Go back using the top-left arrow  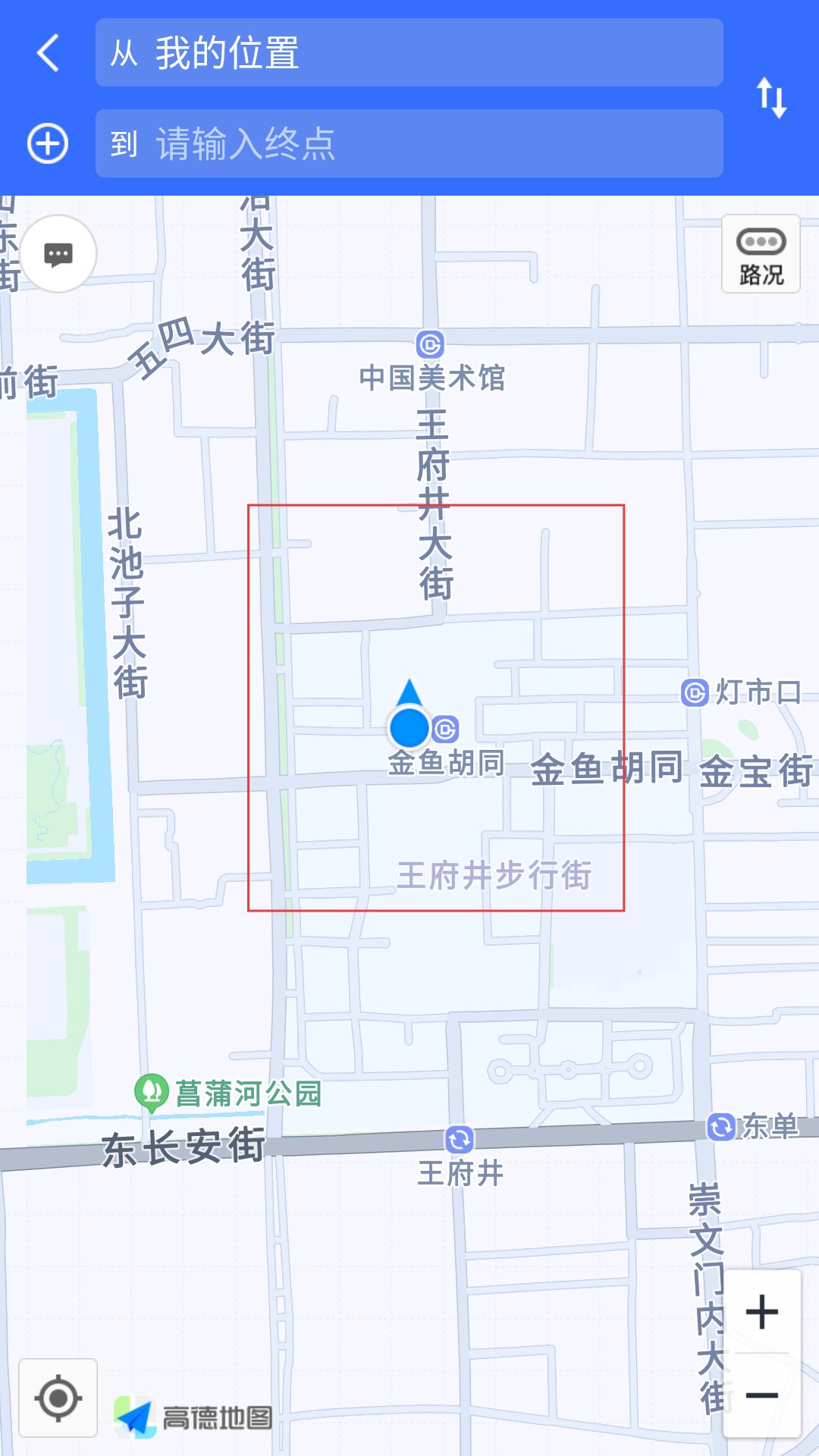tap(48, 53)
